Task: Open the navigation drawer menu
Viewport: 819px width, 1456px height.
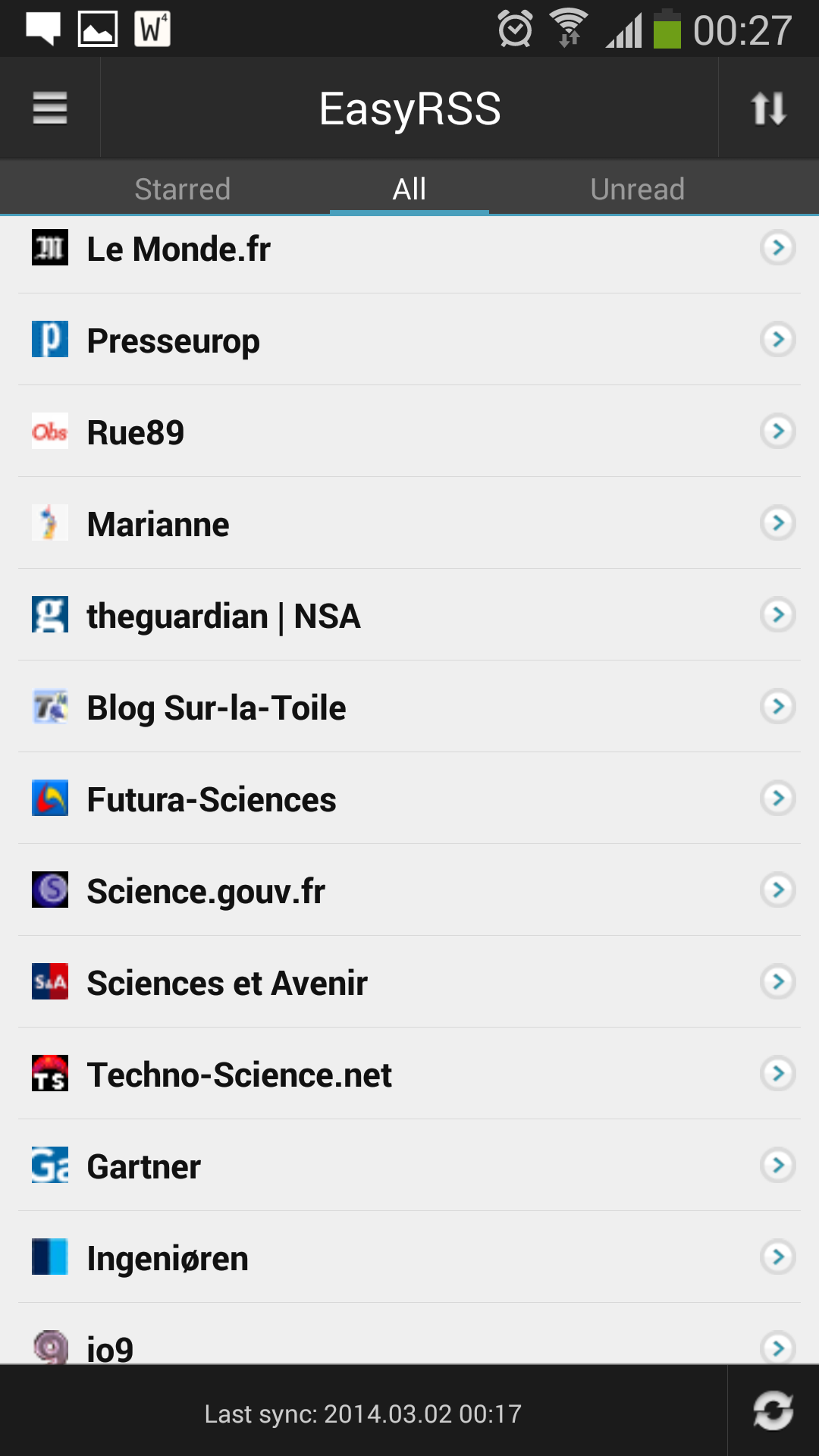Action: coord(49,108)
